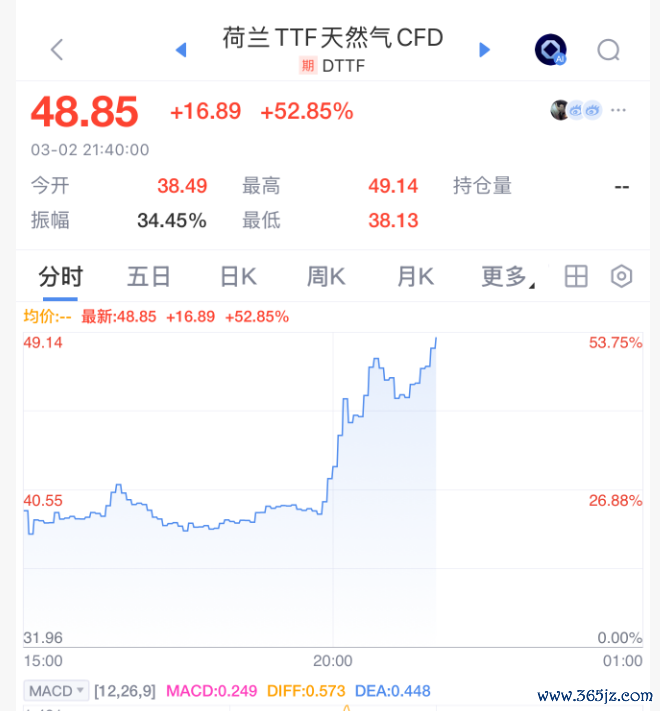Switch to the 日K chart tab
This screenshot has height=711, width=660.
pos(238,277)
